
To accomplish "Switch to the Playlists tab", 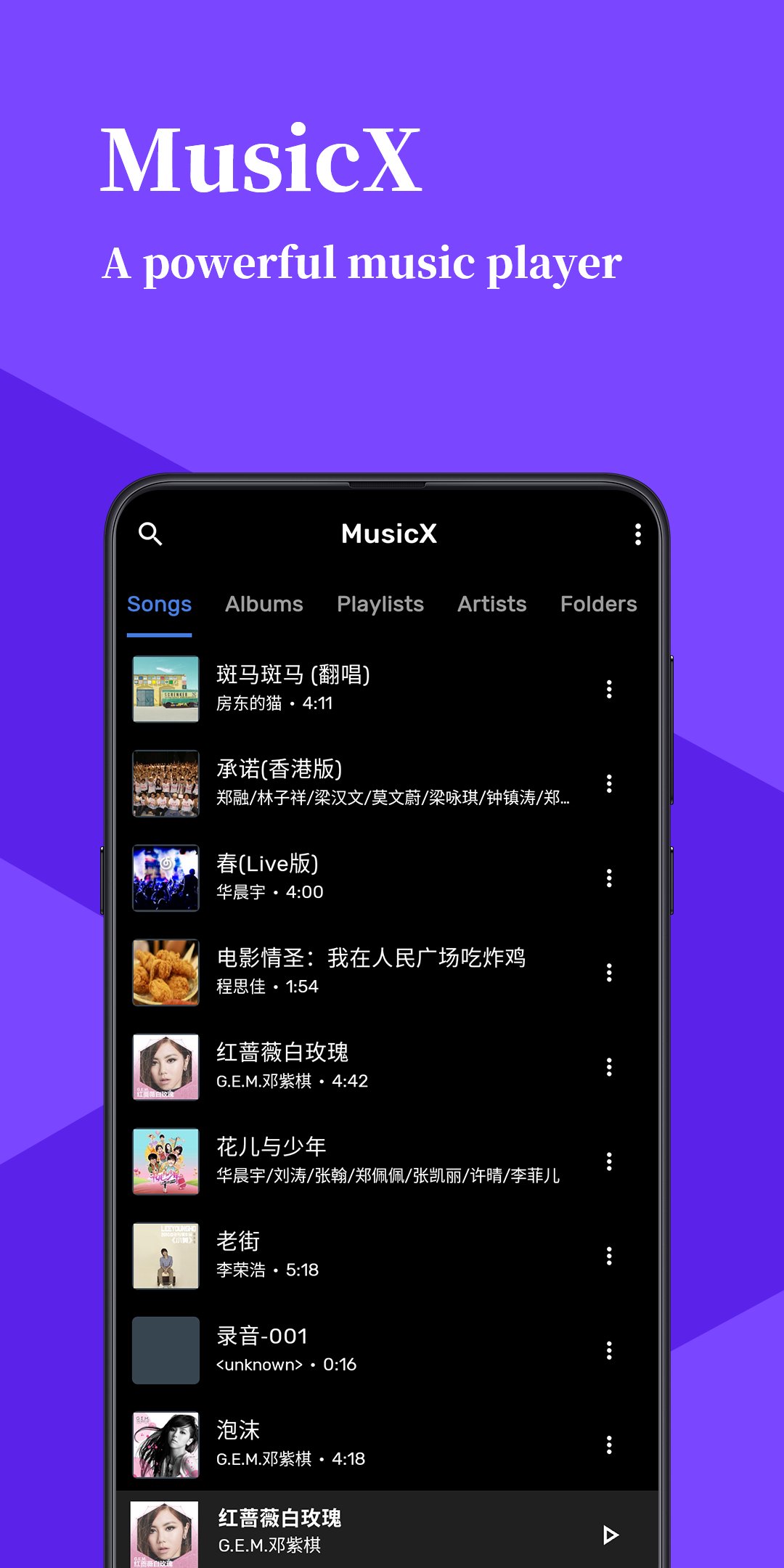I will [x=381, y=604].
